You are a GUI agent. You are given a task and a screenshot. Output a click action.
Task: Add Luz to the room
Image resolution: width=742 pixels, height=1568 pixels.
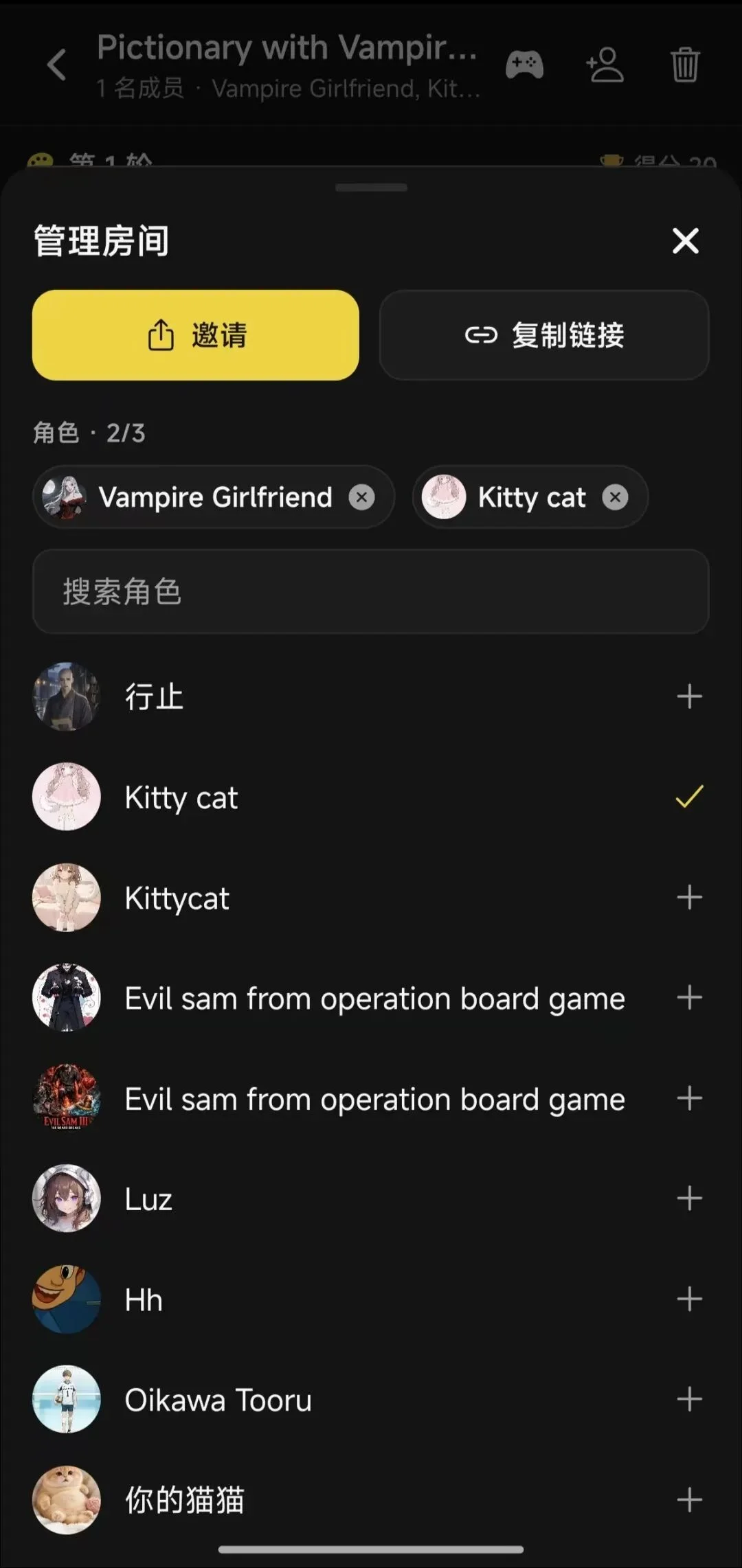pyautogui.click(x=689, y=1199)
